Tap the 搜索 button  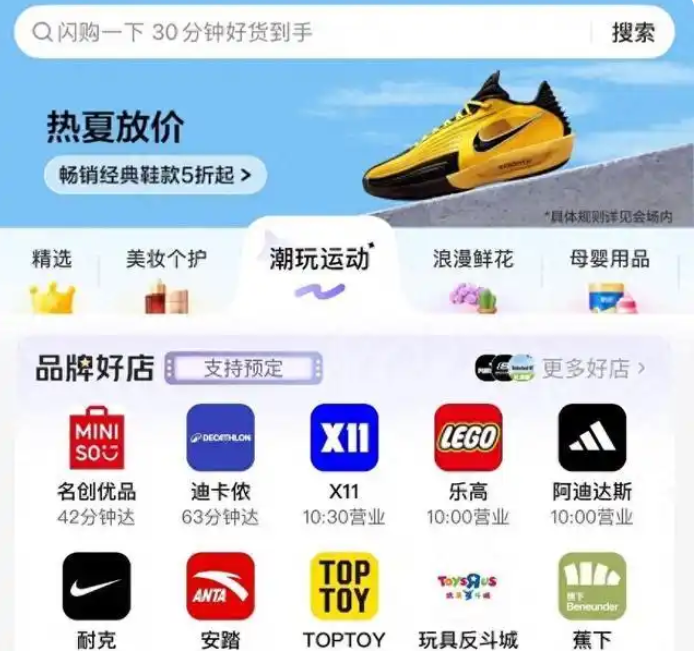[633, 32]
